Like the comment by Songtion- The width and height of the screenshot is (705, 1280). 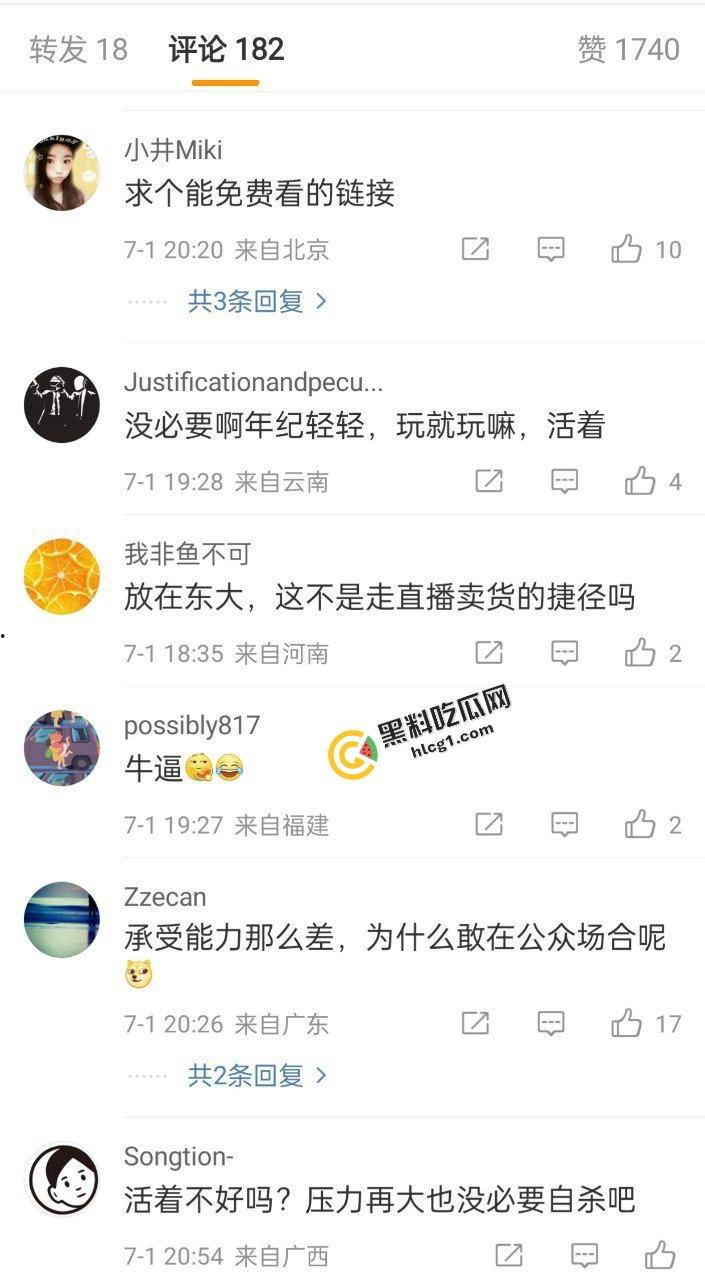660,1255
